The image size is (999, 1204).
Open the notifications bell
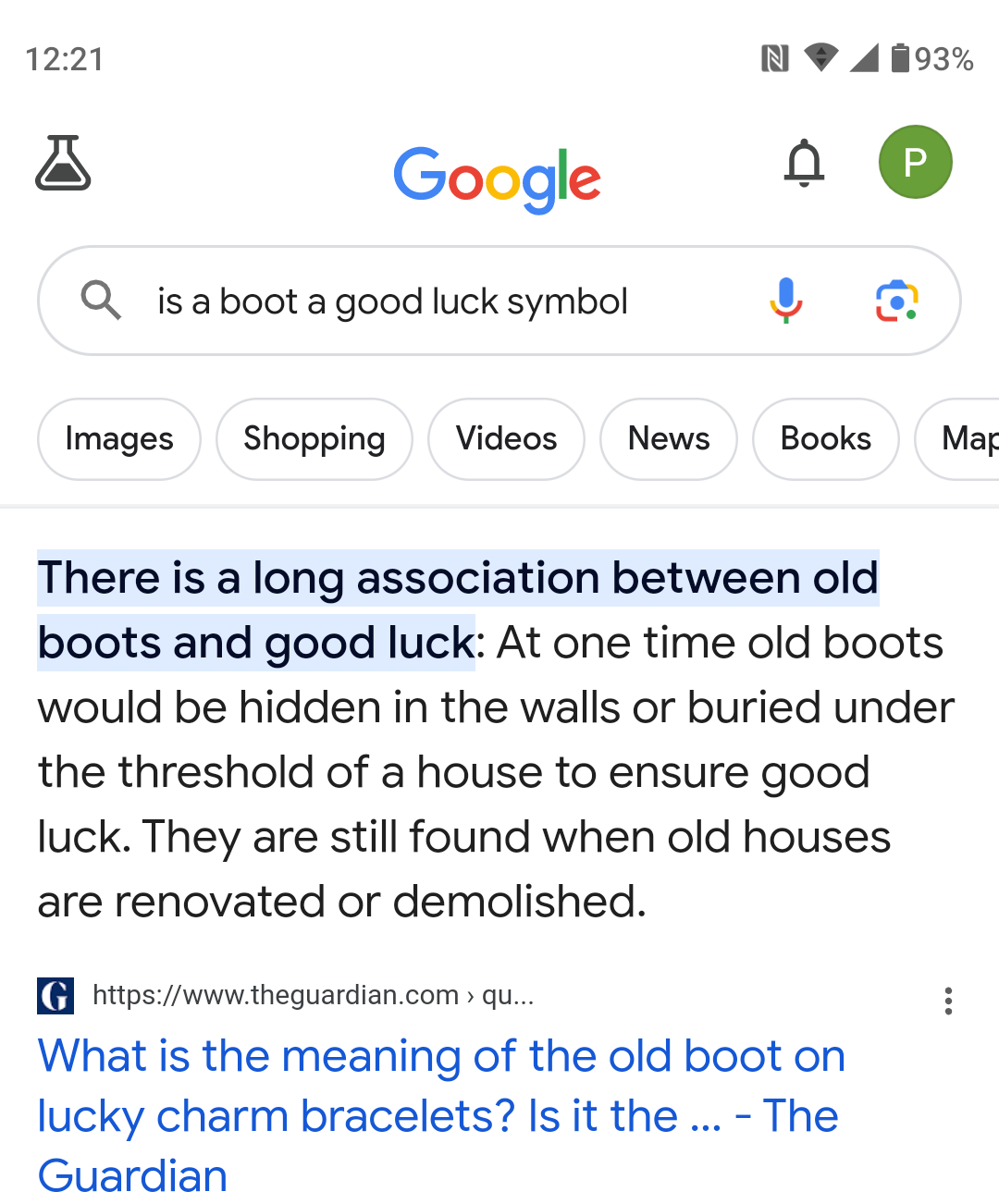(804, 163)
